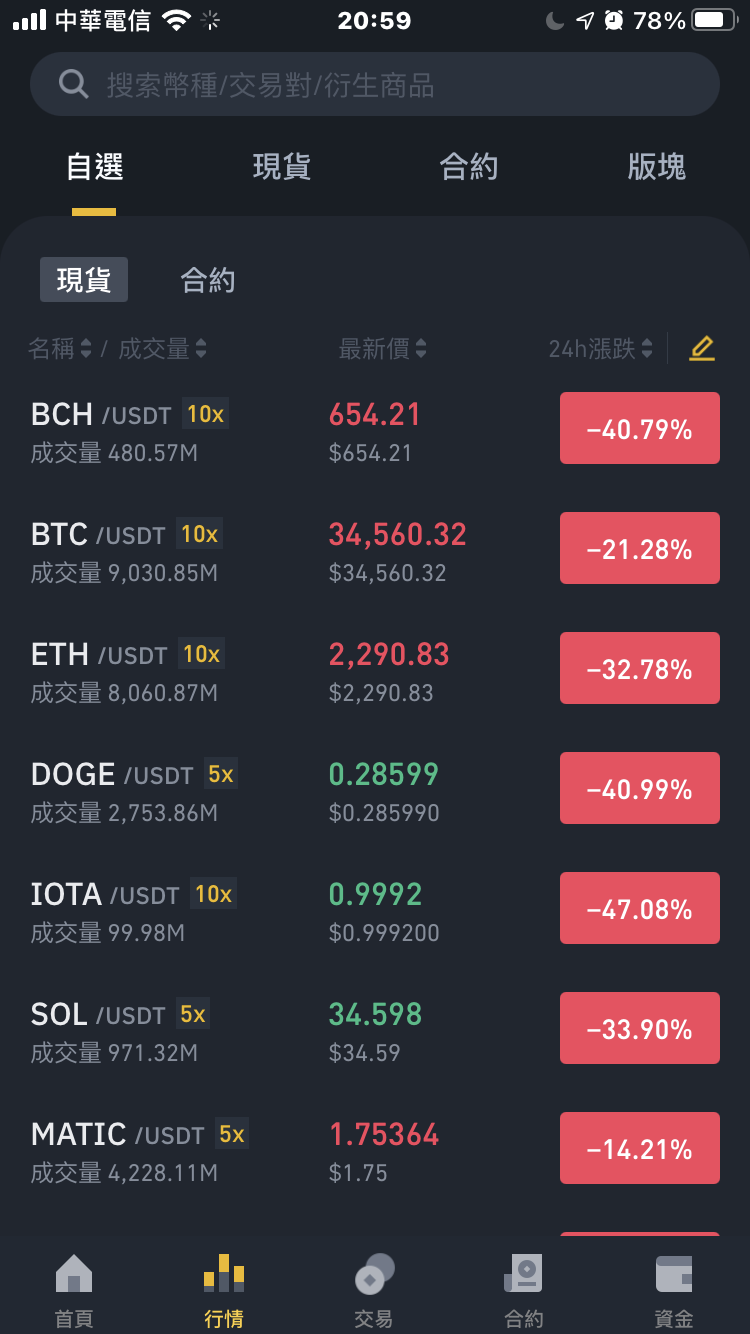The width and height of the screenshot is (750, 1334).
Task: Go to the 首頁 home tab
Action: tap(74, 1290)
